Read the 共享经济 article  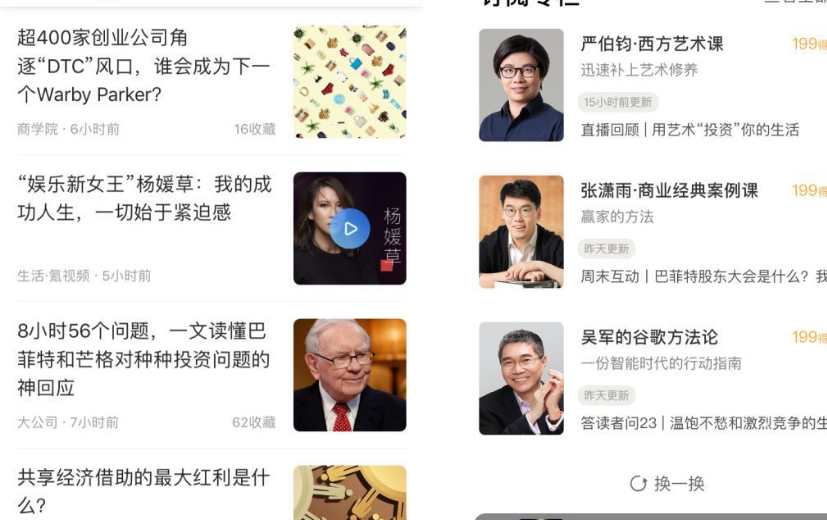coord(144,490)
